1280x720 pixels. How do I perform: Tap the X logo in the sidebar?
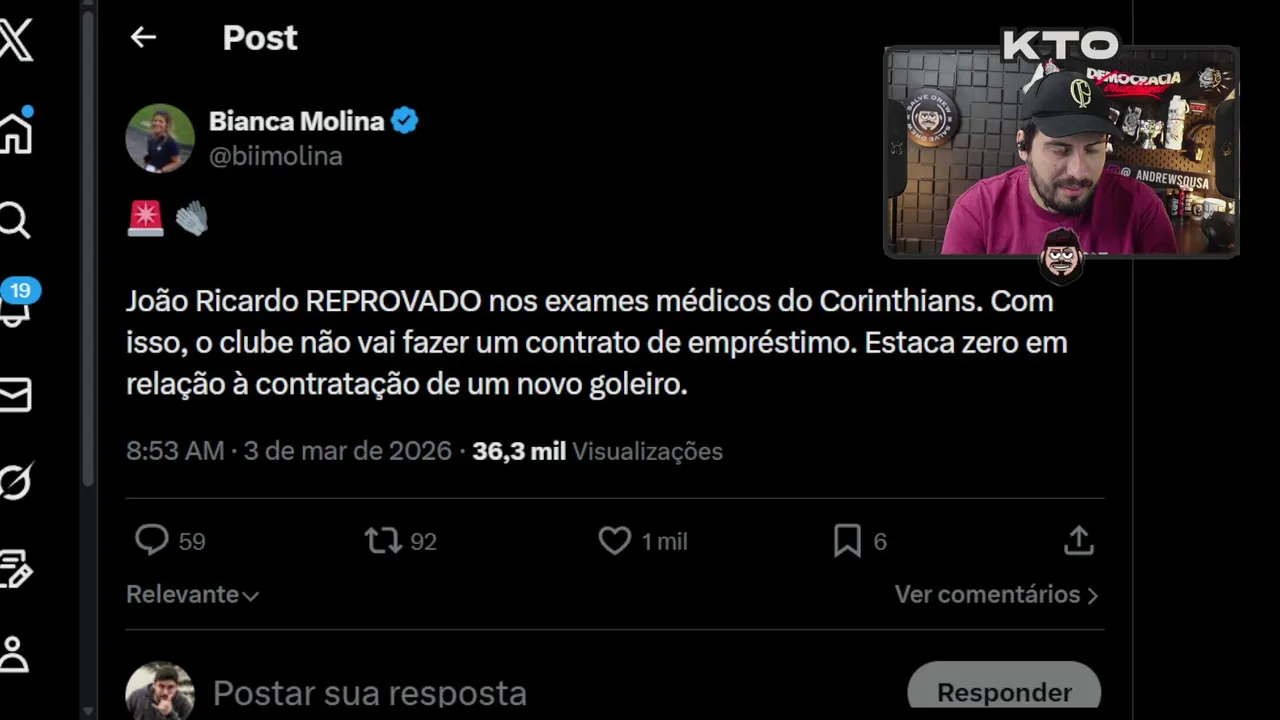pos(16,42)
